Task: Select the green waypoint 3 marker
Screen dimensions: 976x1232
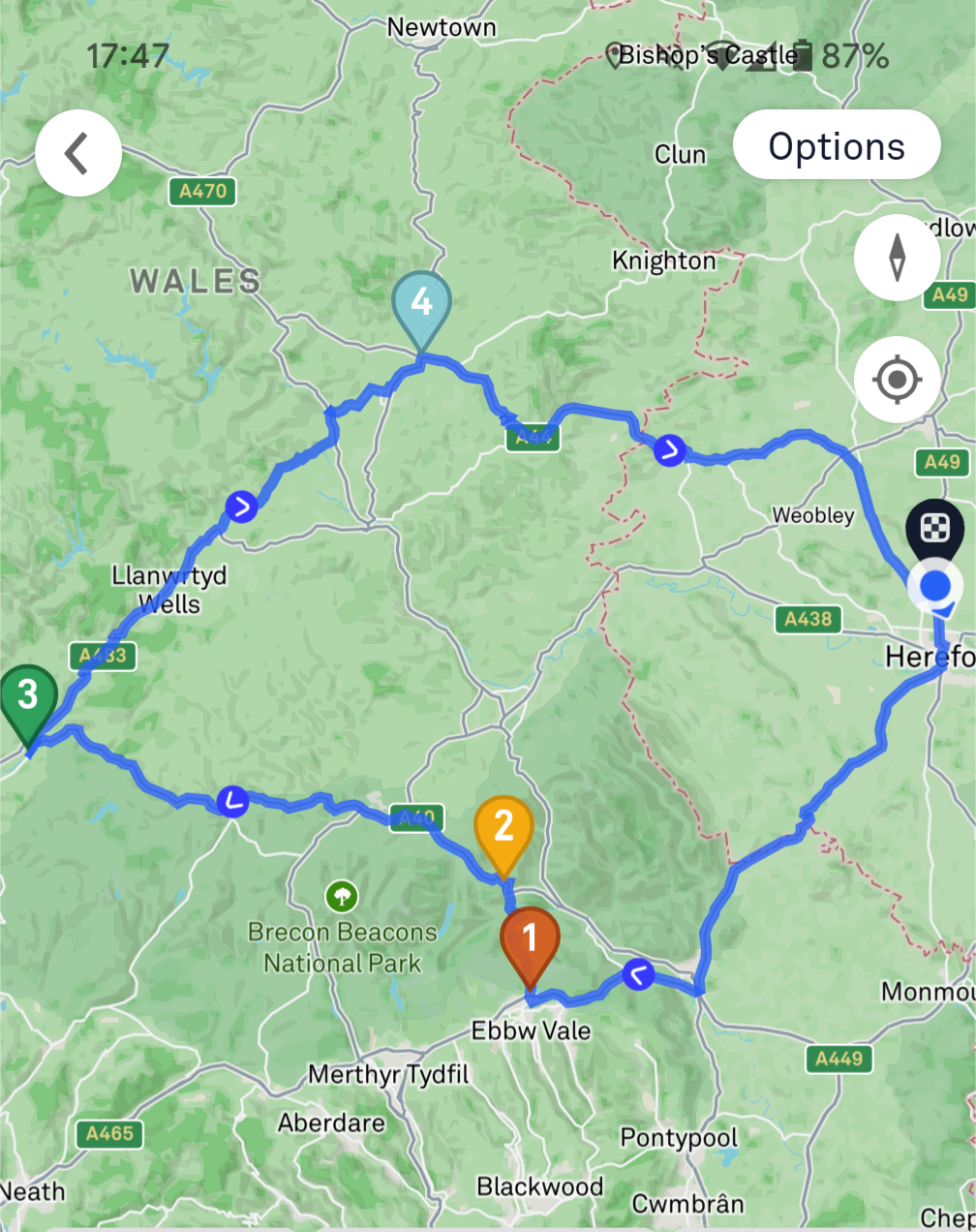Action: click(28, 697)
